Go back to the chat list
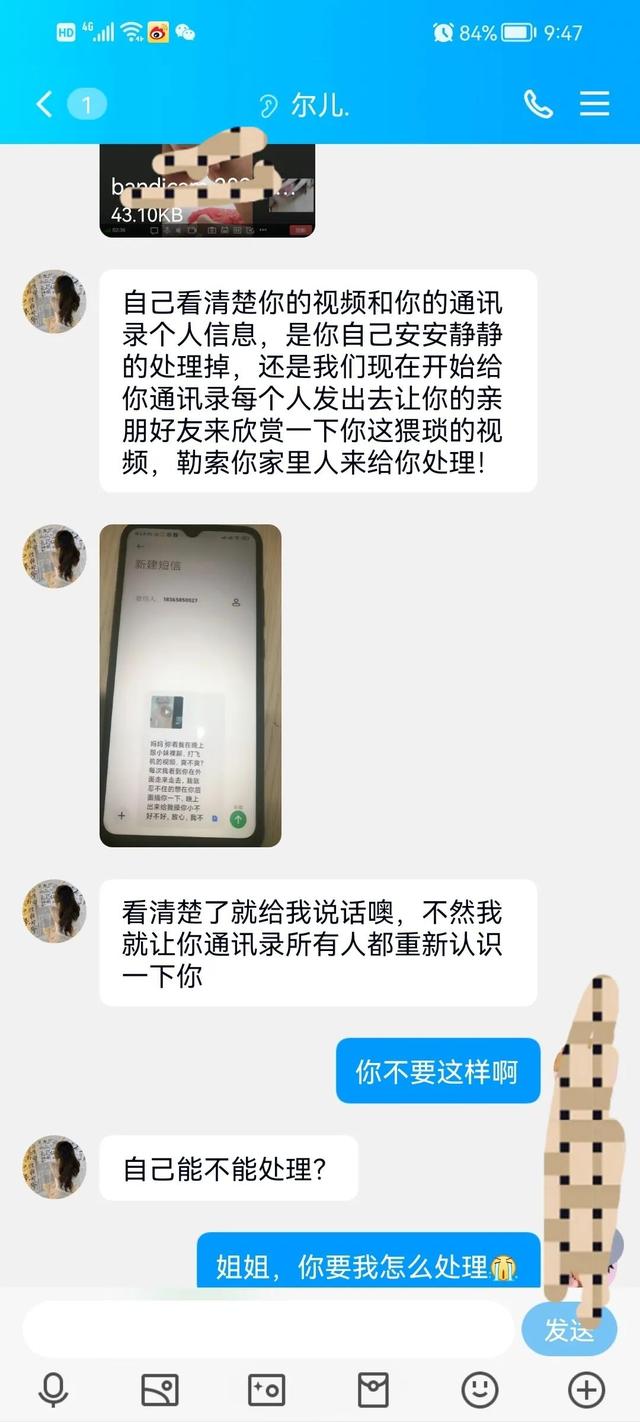Image resolution: width=640 pixels, height=1422 pixels. point(45,104)
